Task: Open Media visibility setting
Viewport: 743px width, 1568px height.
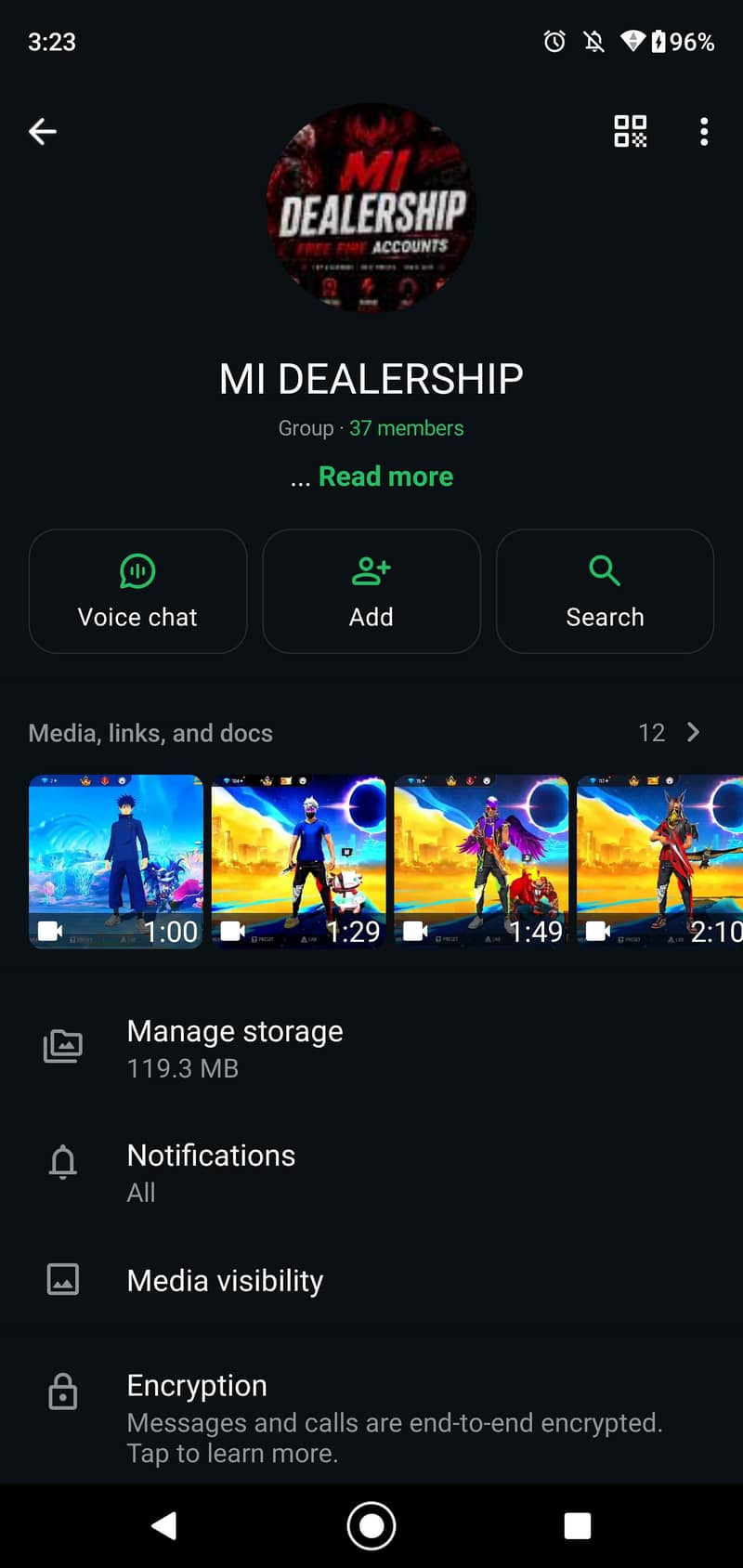Action: (371, 1280)
